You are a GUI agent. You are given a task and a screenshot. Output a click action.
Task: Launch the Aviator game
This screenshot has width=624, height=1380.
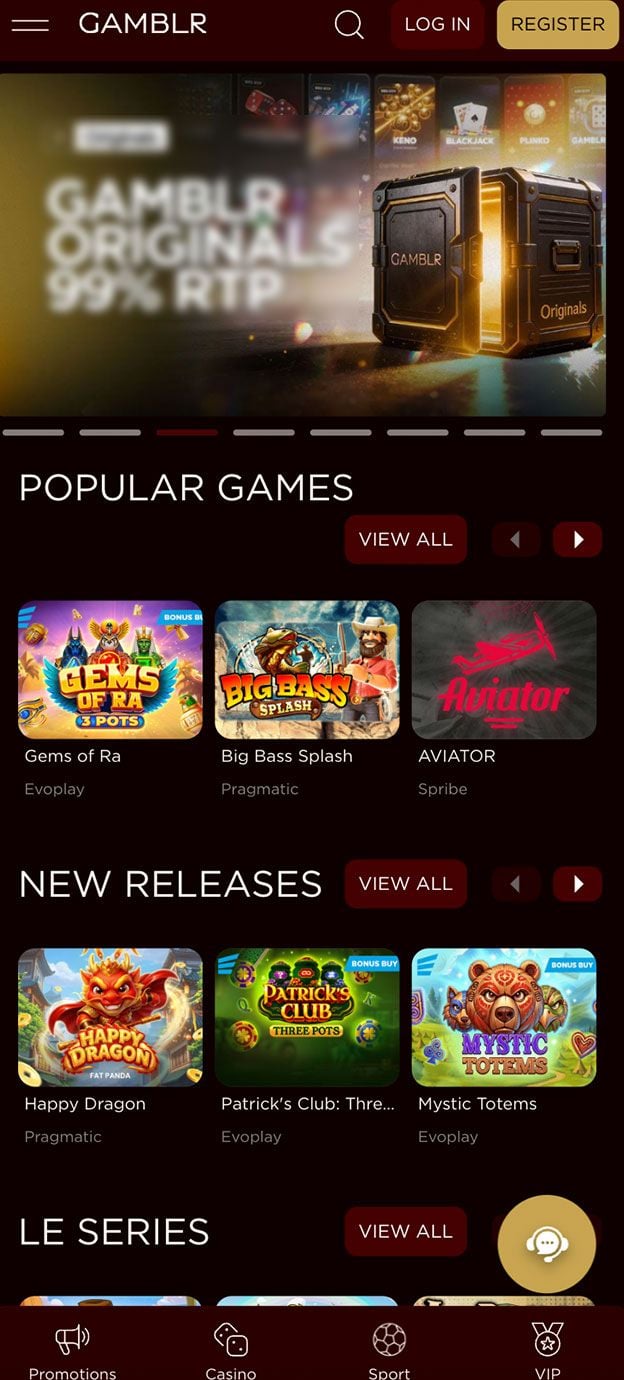tap(504, 670)
